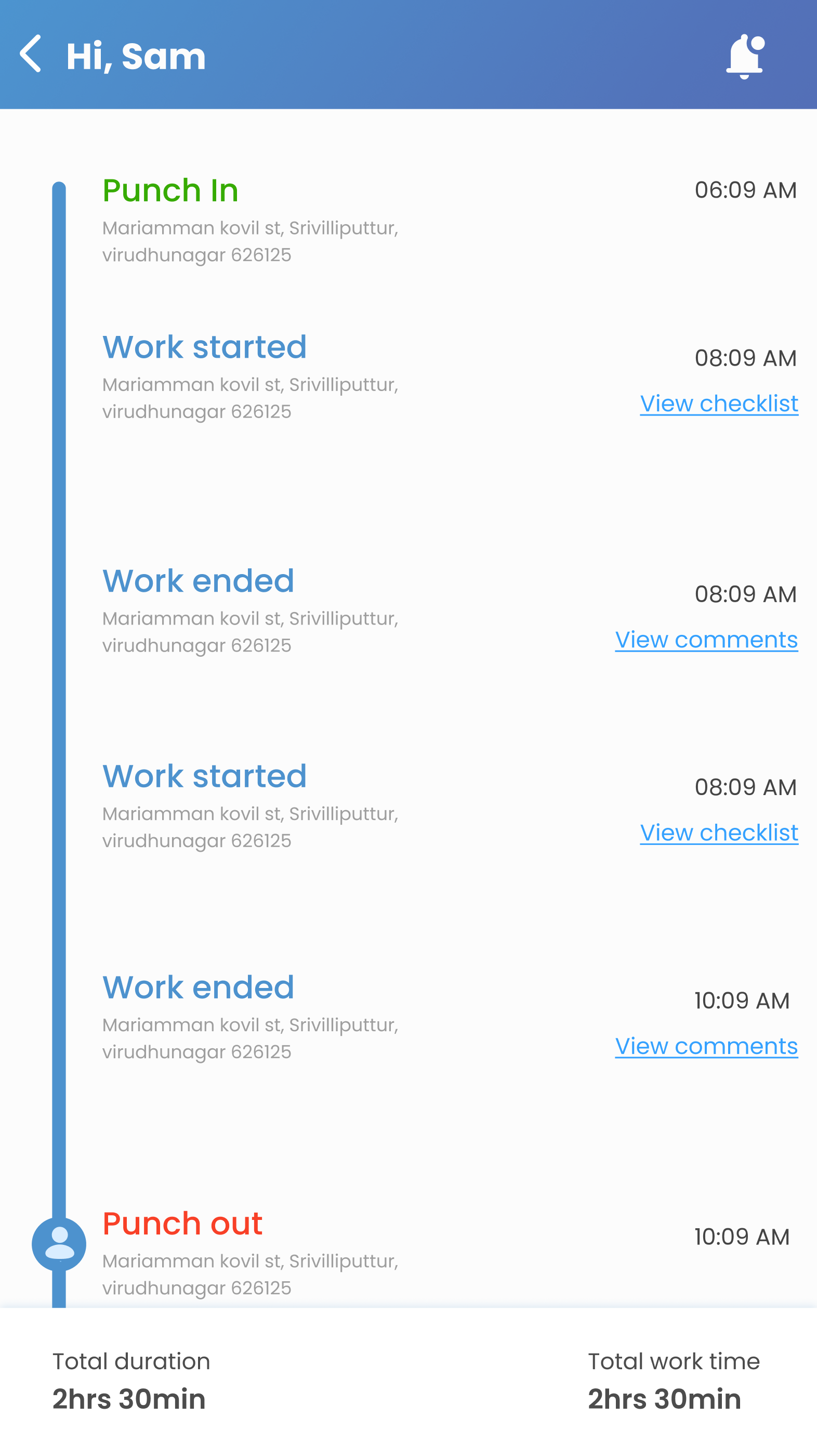View checklist for second Work started entry

[x=719, y=833]
